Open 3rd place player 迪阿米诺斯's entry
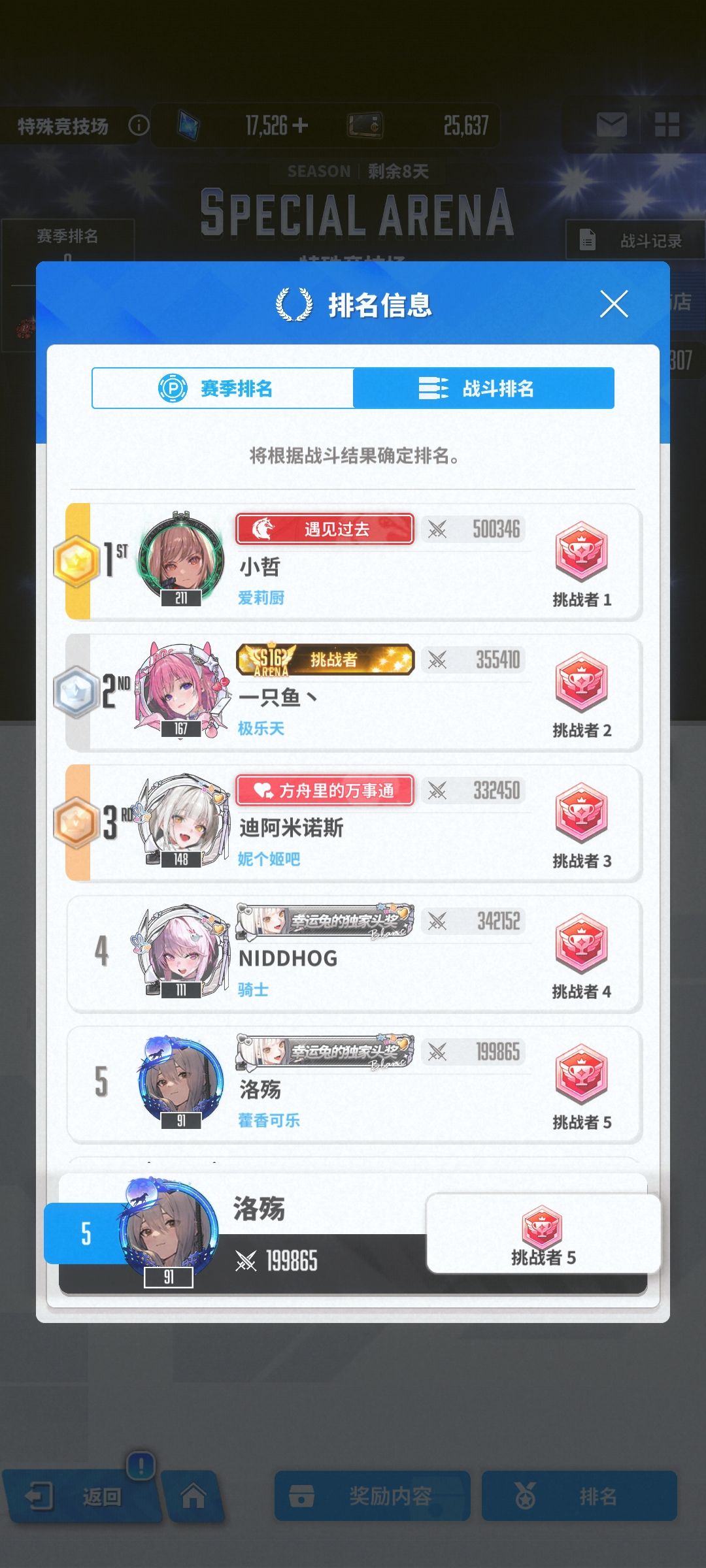This screenshot has height=1568, width=706. point(354,823)
